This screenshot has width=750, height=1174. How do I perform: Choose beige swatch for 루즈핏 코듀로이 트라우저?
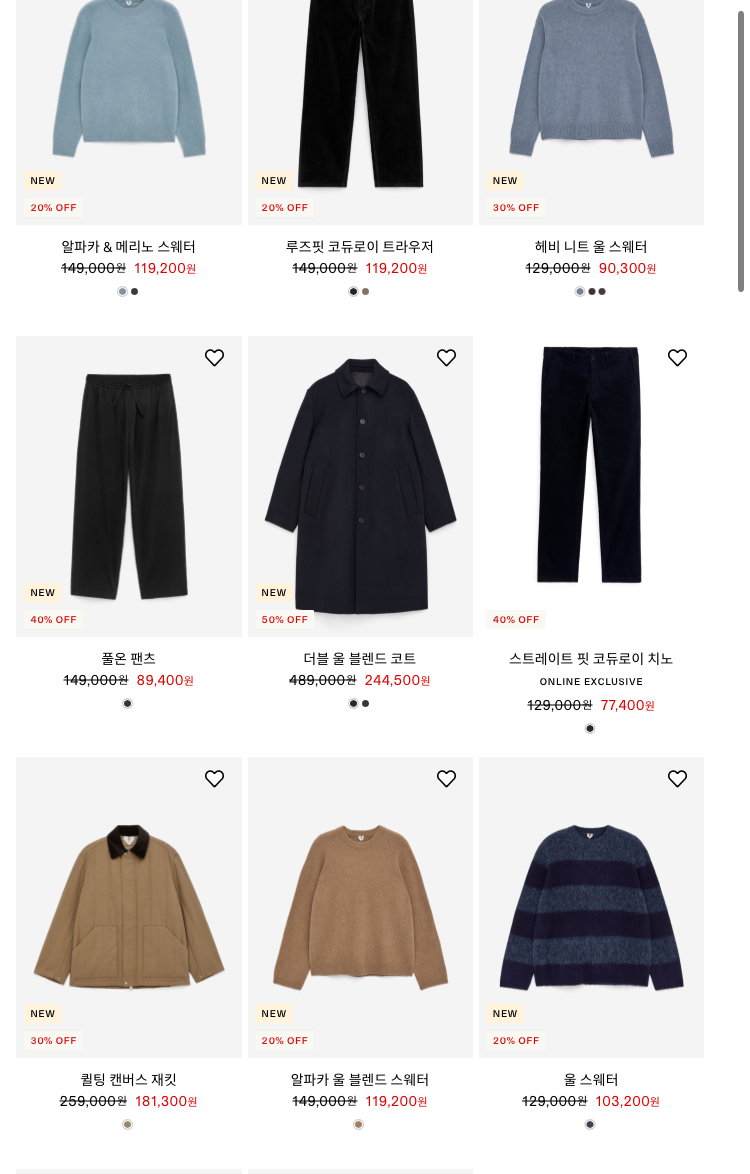coord(365,291)
